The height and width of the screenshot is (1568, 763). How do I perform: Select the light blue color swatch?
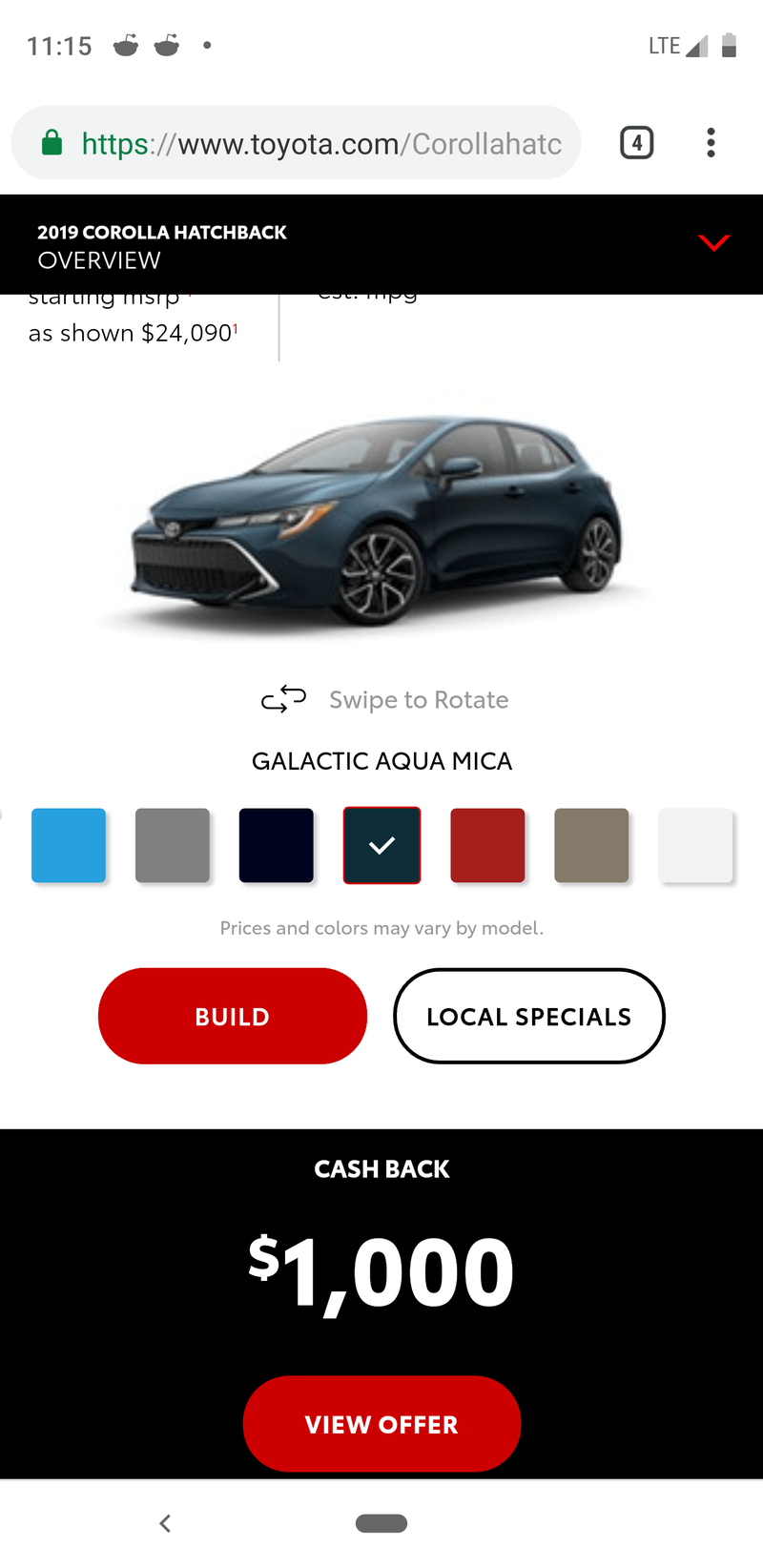[69, 845]
